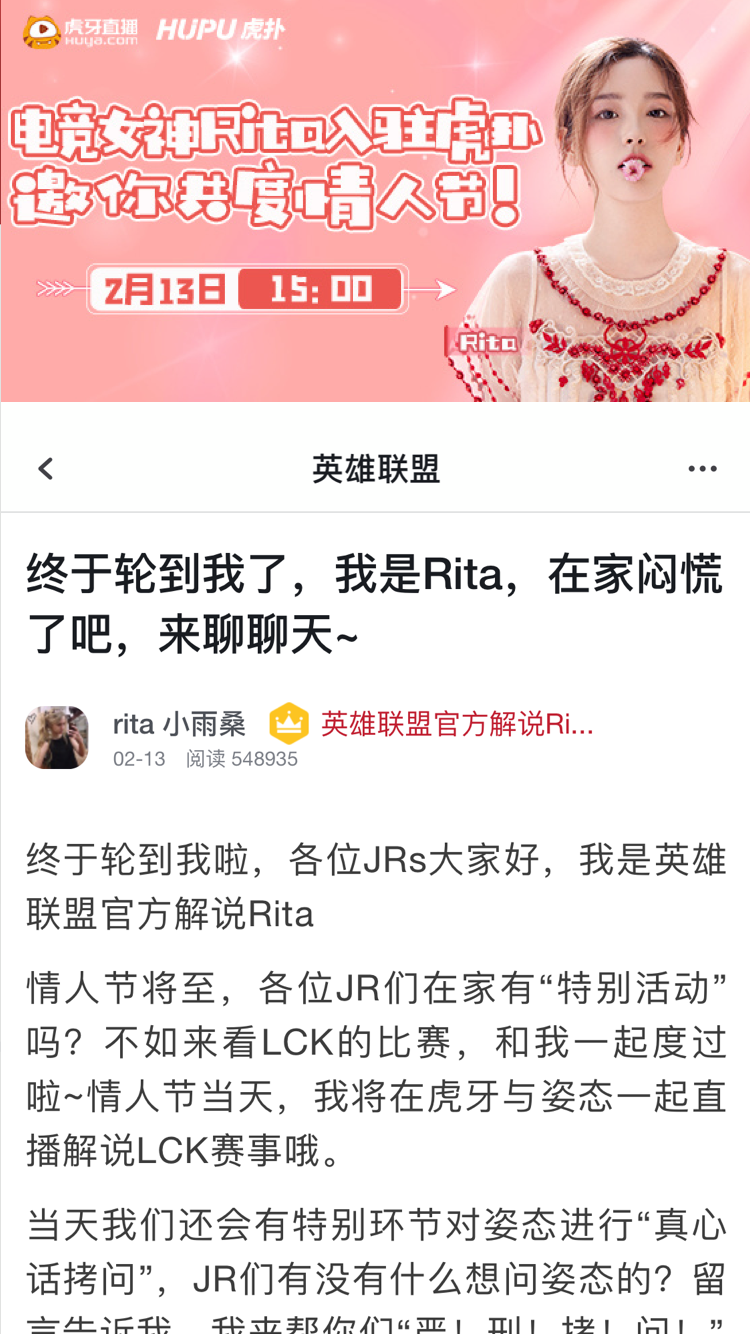Open the three-dot overflow menu
This screenshot has height=1334, width=750.
click(x=702, y=469)
